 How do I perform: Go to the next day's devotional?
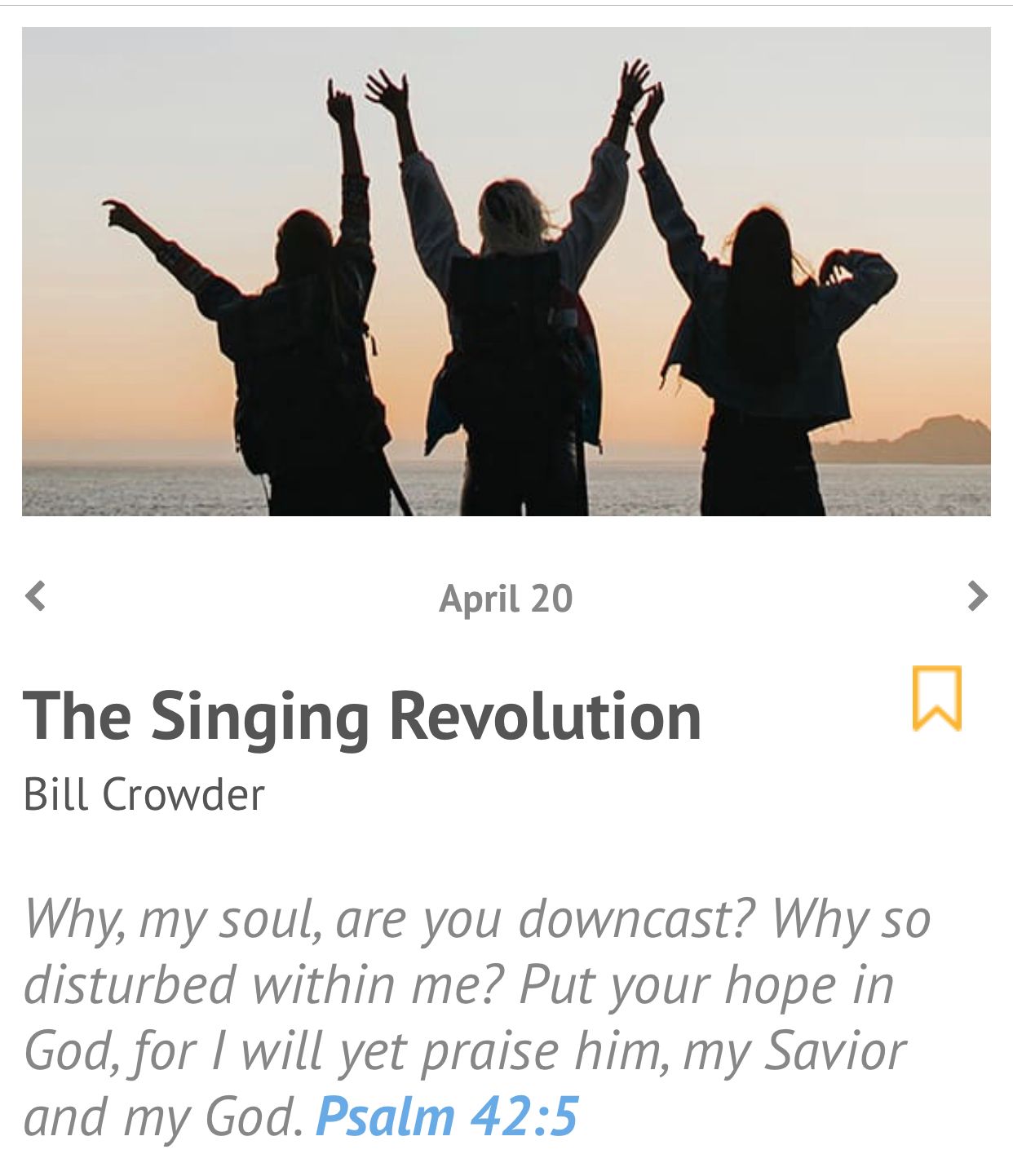(976, 596)
